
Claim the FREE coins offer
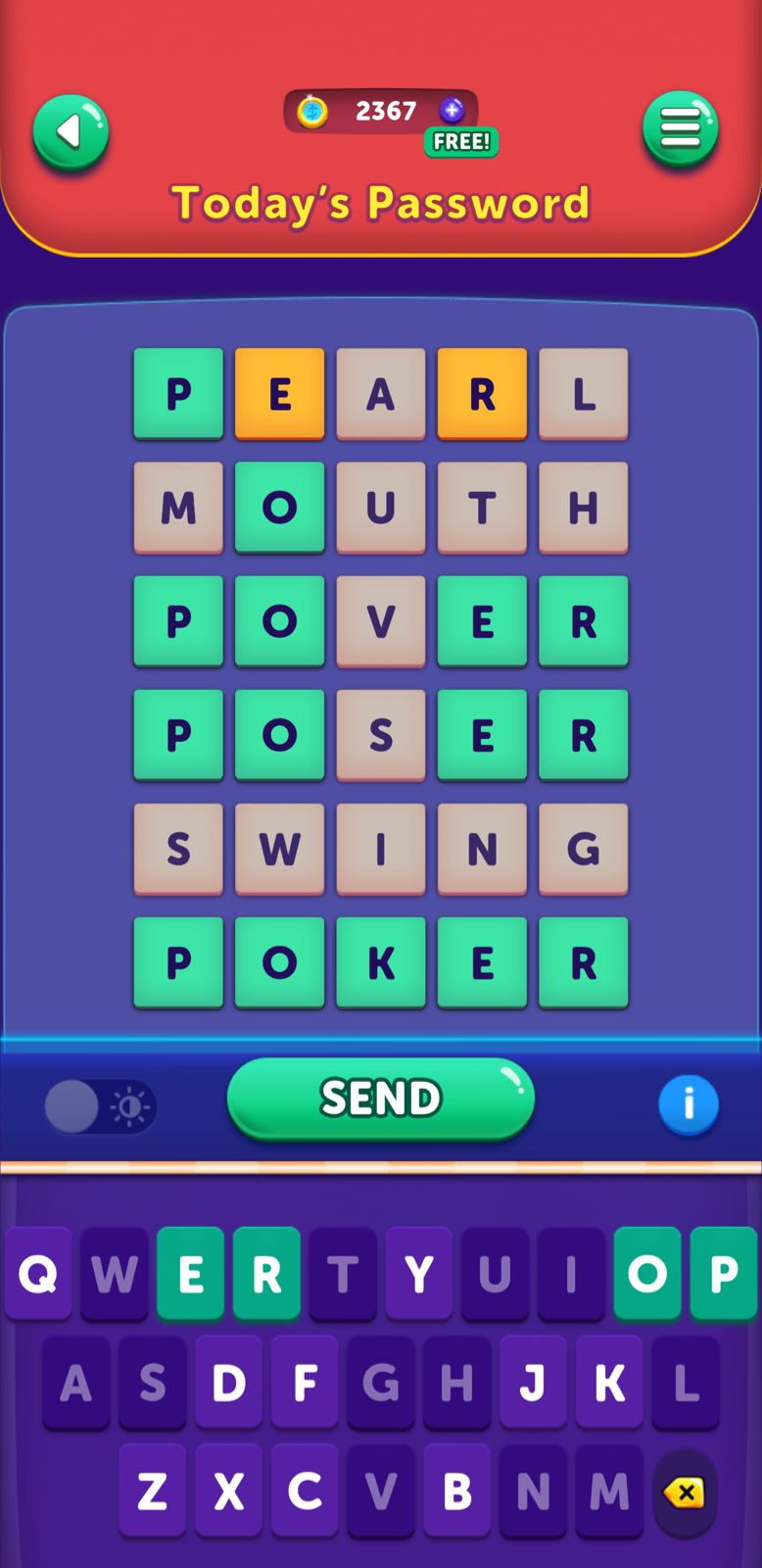pyautogui.click(x=460, y=142)
